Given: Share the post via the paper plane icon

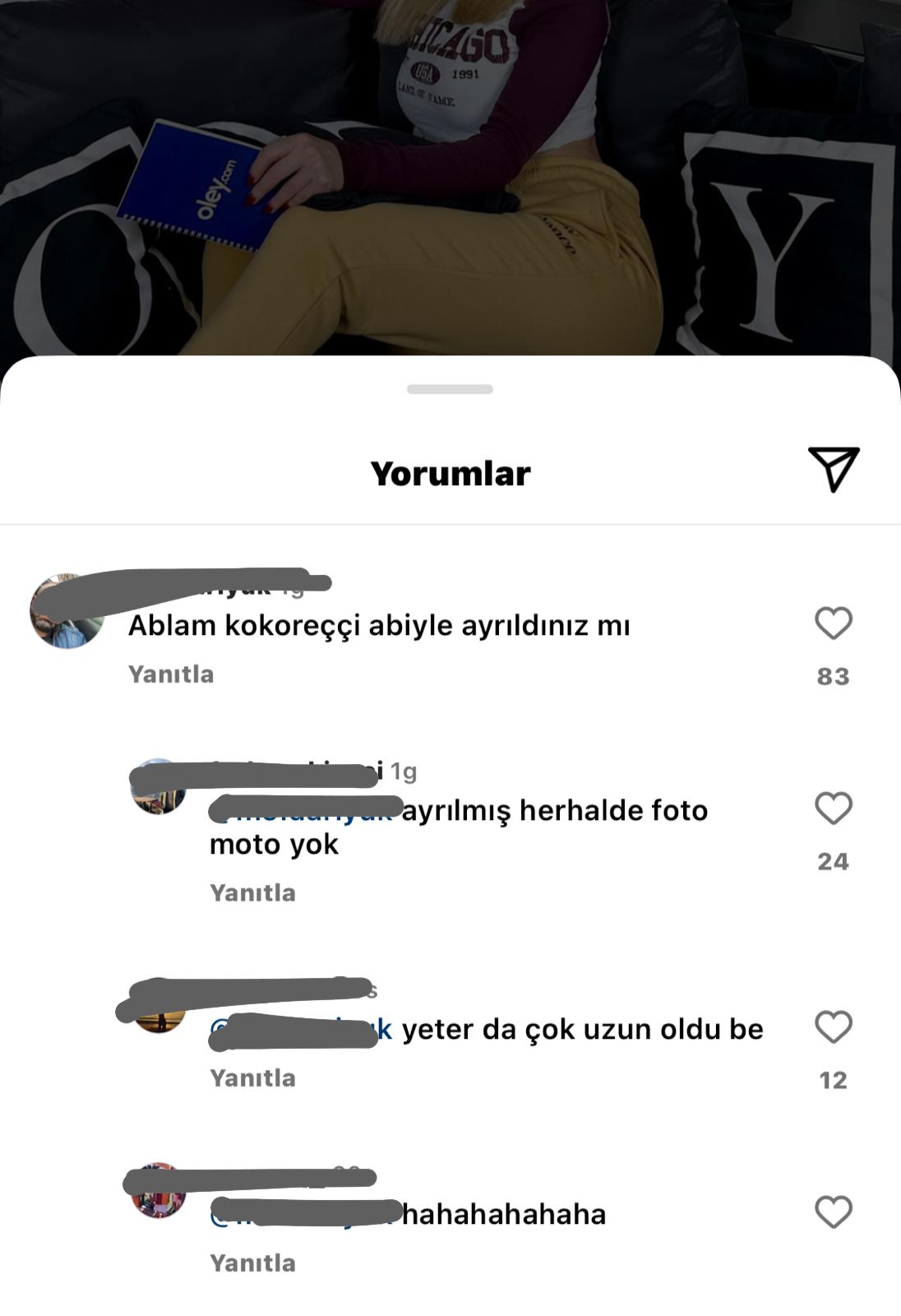Looking at the screenshot, I should [833, 470].
